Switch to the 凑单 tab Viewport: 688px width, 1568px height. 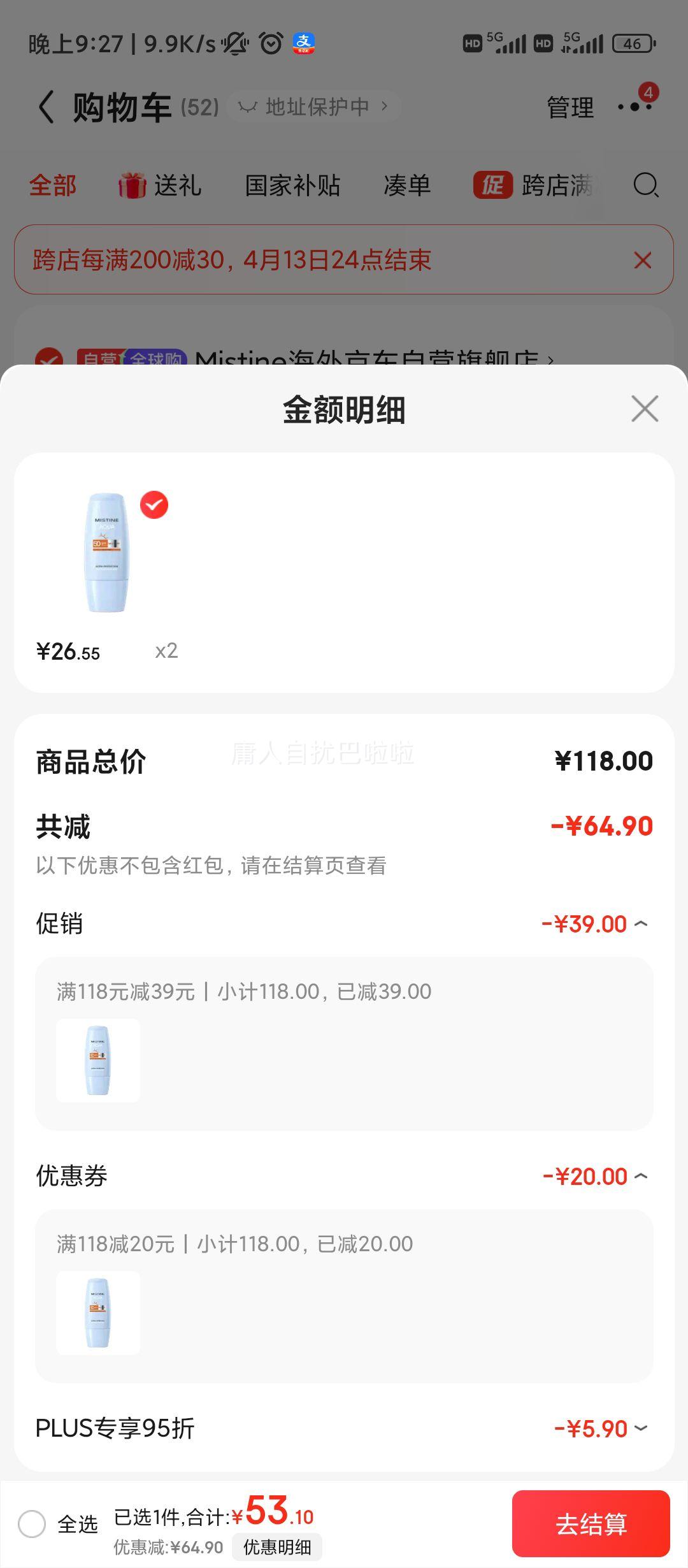406,186
